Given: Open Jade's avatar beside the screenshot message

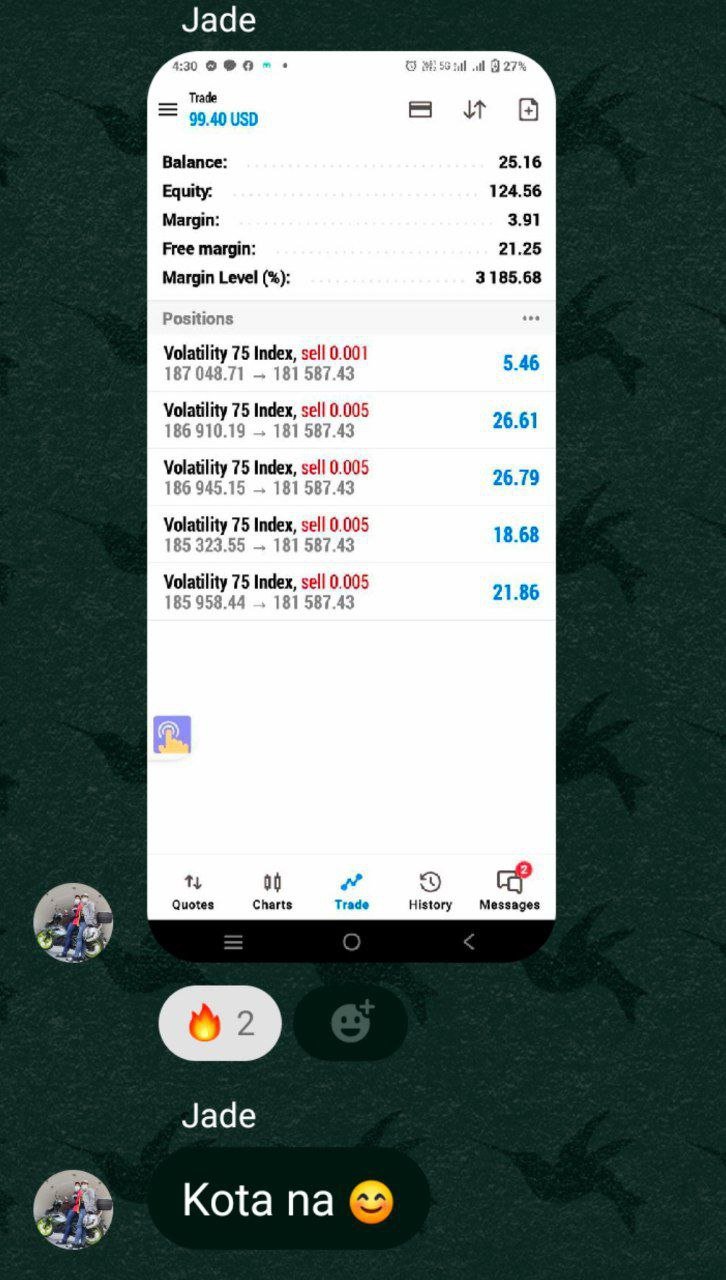Looking at the screenshot, I should [73, 922].
